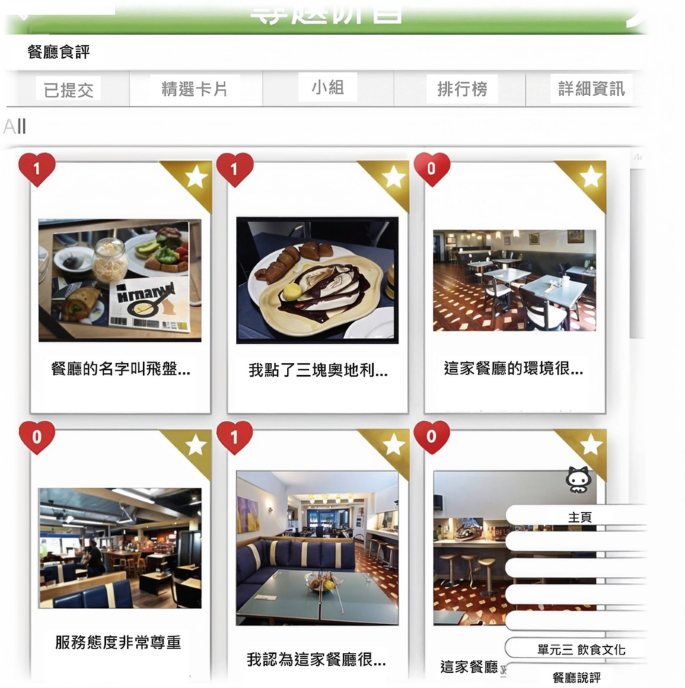Image resolution: width=685 pixels, height=688 pixels.
Task: Tap the star on 我認為這家餐廳很... card
Action: pyautogui.click(x=394, y=445)
